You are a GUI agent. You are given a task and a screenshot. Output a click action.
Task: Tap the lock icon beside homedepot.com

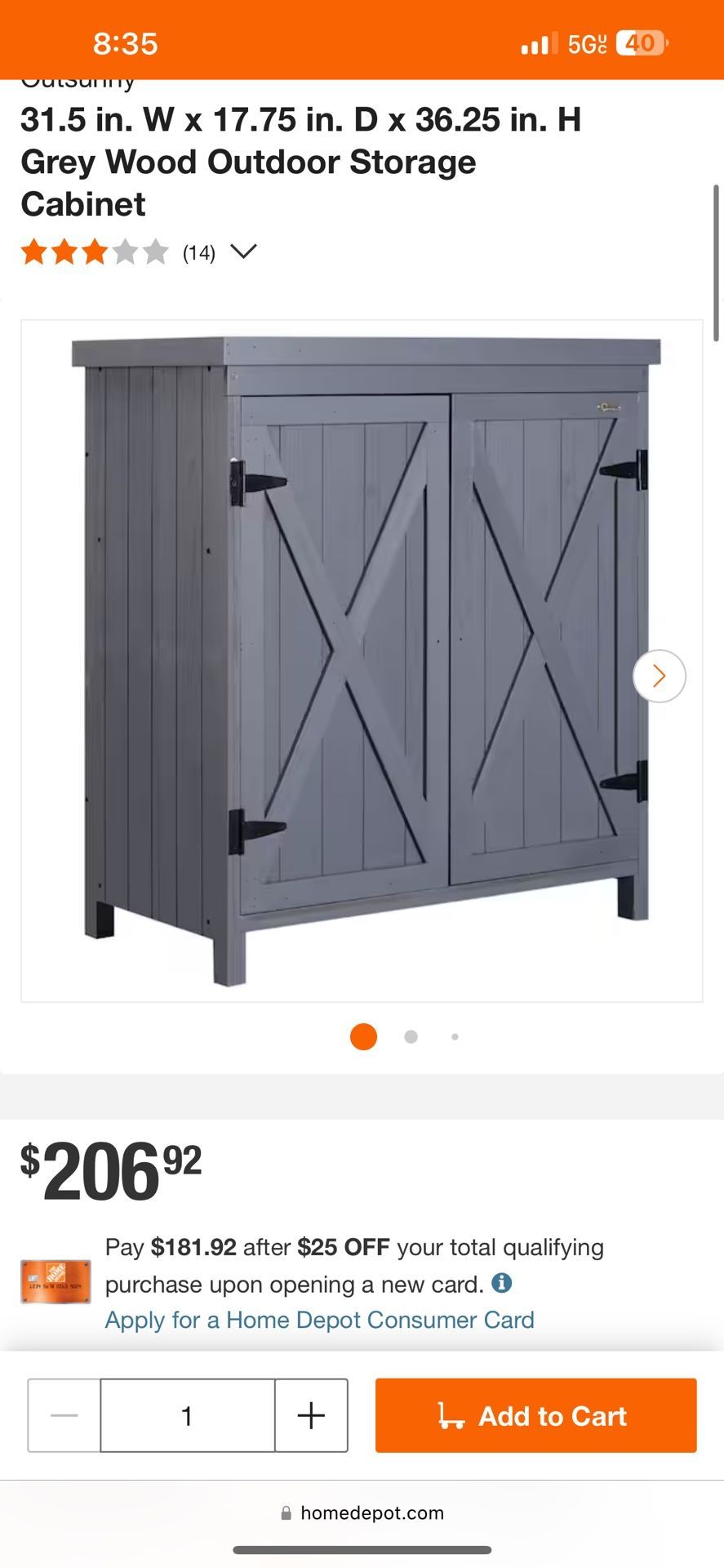tap(286, 1512)
